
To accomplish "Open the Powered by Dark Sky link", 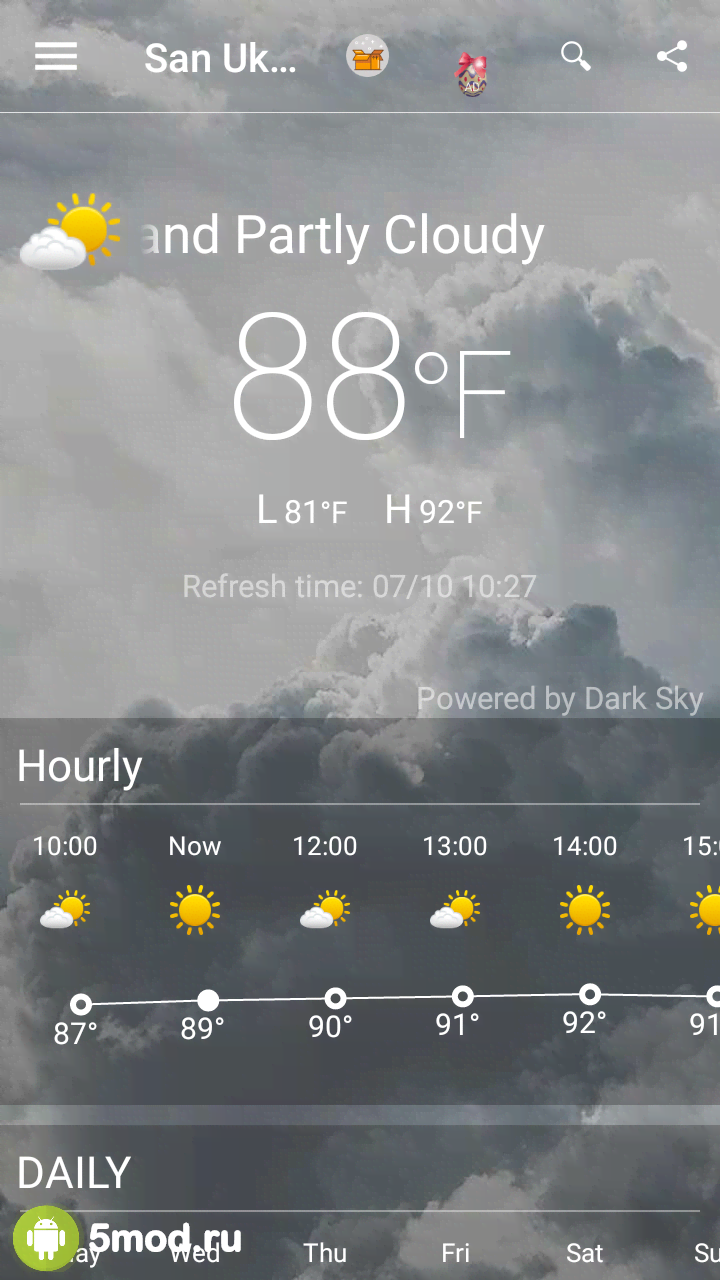I will point(559,698).
